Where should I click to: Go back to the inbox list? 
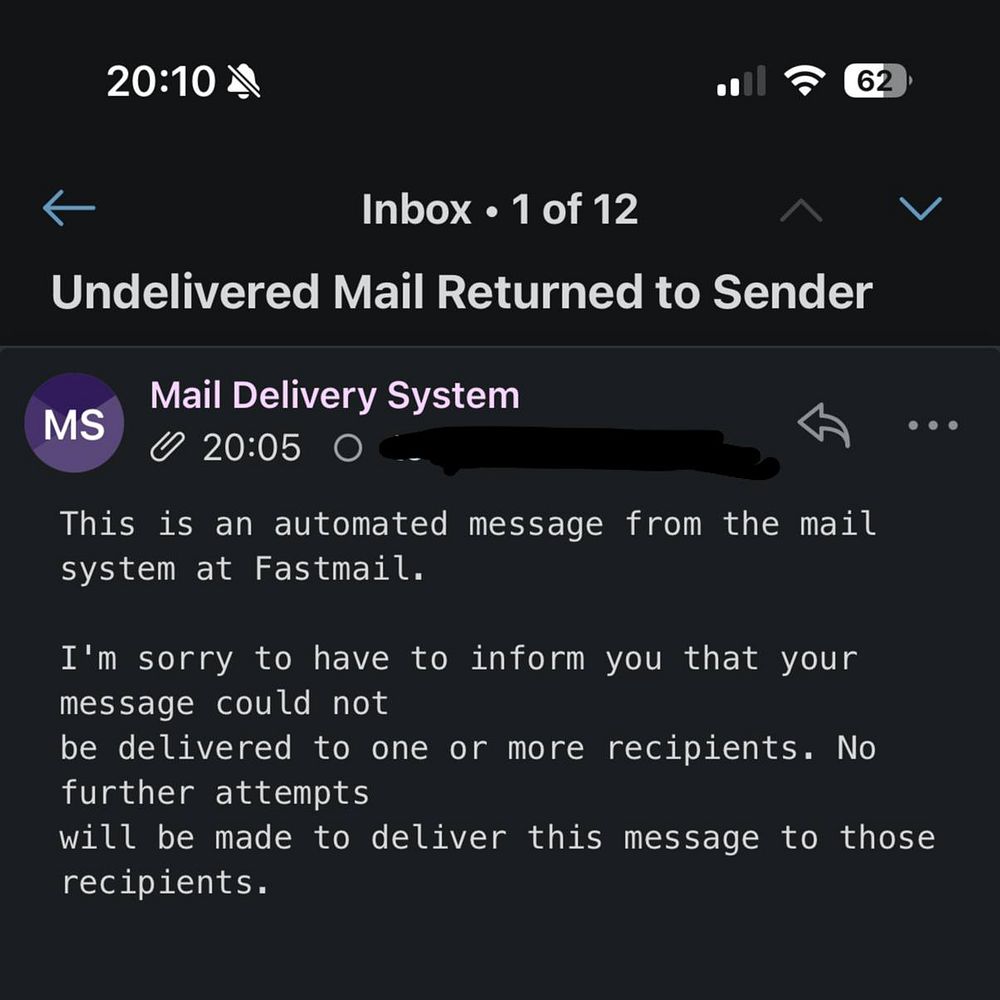click(x=69, y=209)
